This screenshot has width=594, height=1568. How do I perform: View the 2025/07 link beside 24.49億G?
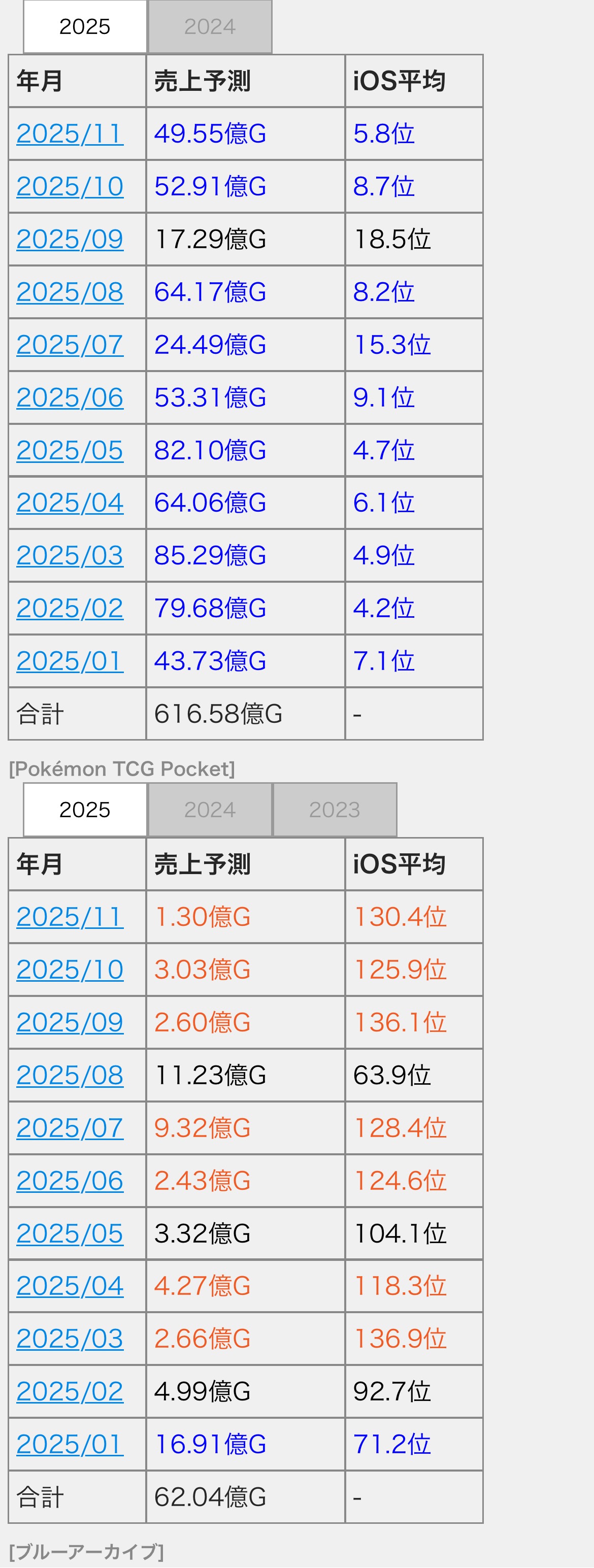click(x=70, y=345)
